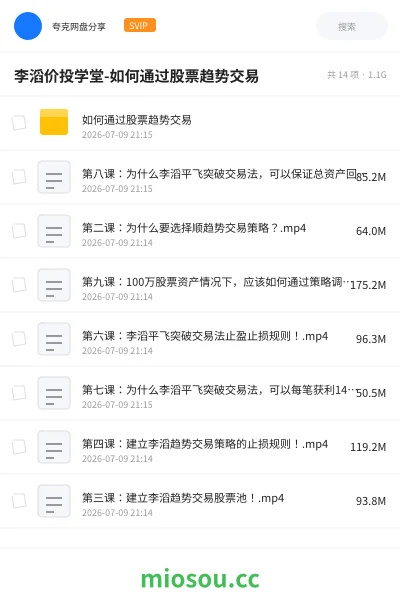Select the 第七课 checkbox
This screenshot has height=600, width=400.
tap(19, 393)
